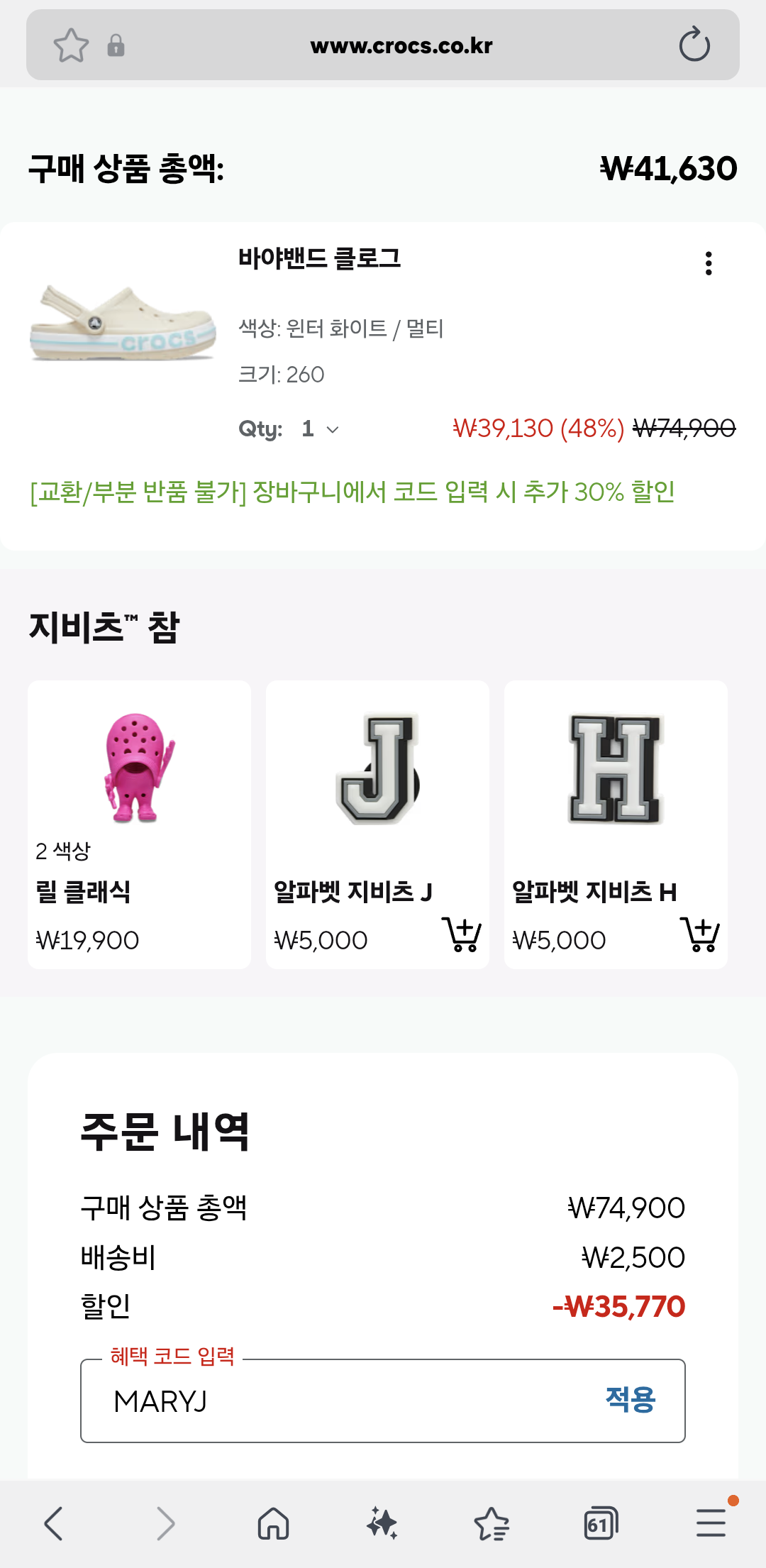Open the 릴 클래식 charm card
766x1568 pixels.
coord(139,823)
